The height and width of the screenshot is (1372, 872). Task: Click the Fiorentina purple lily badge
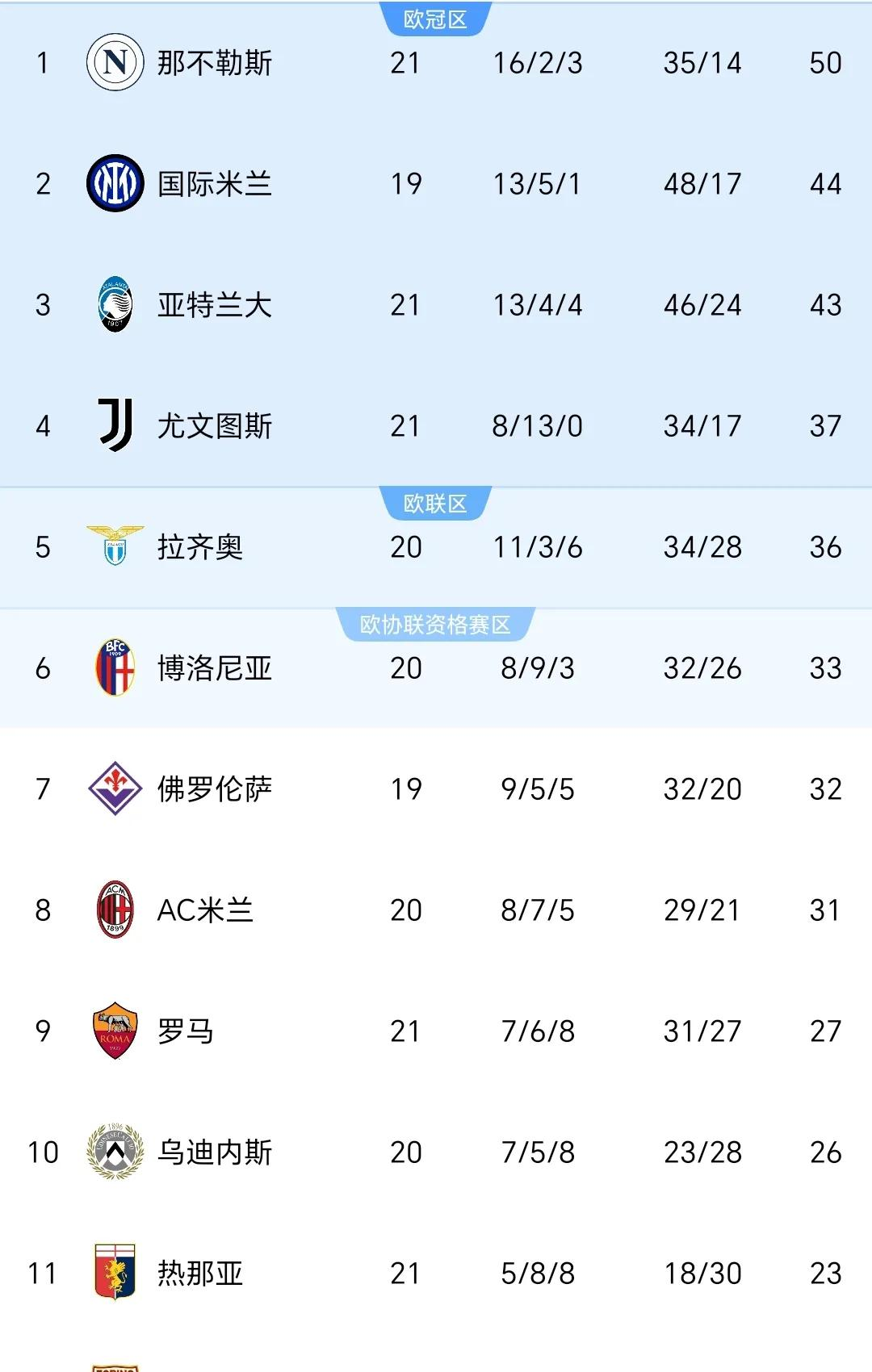click(x=115, y=789)
